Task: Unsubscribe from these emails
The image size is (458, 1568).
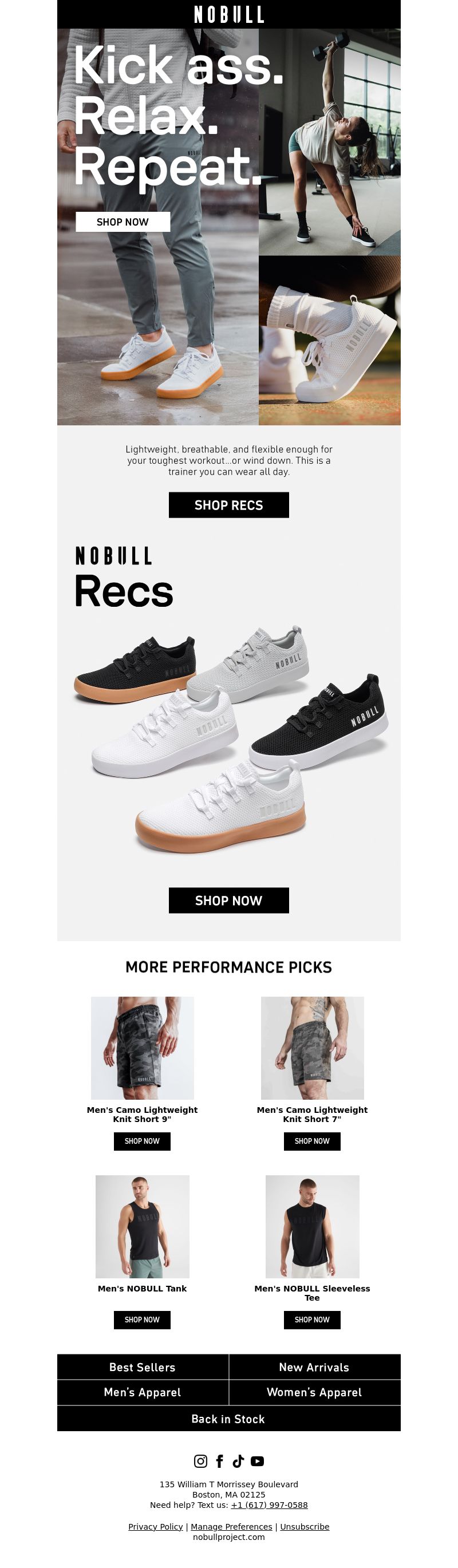Action: [x=305, y=1527]
